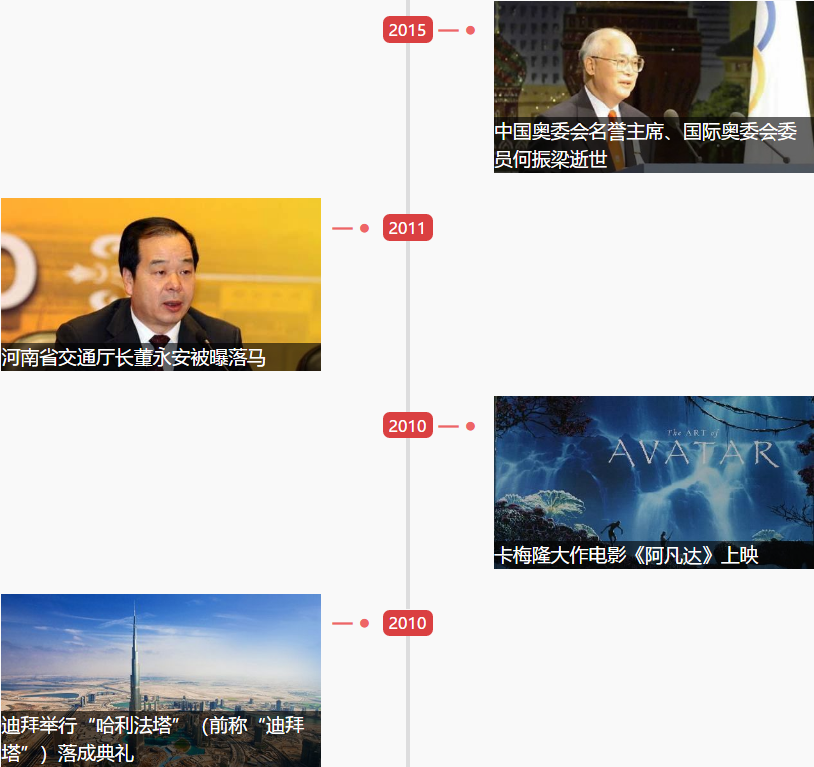The image size is (814, 767).
Task: Open the 哈利法塔落成典礼 card
Action: (161, 680)
